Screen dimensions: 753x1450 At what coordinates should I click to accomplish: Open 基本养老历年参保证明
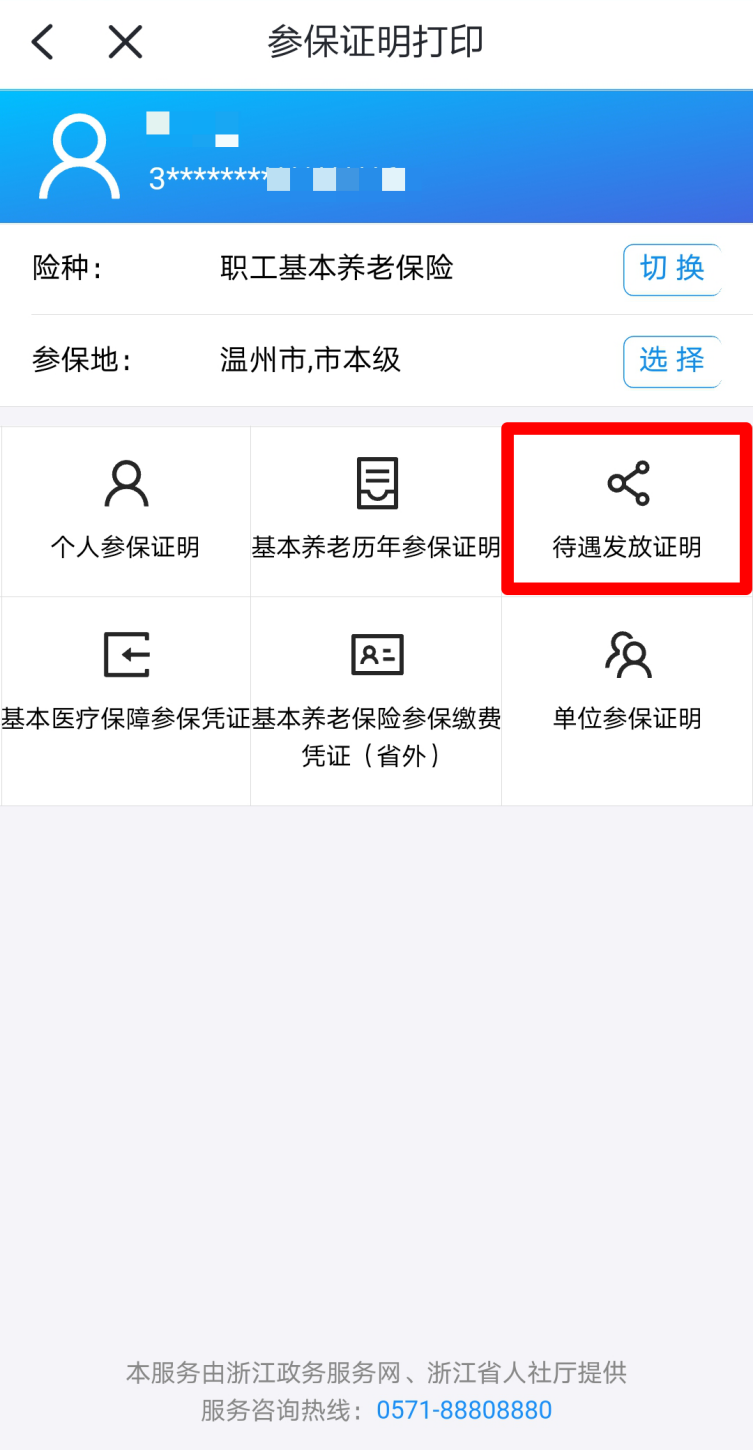[x=376, y=511]
